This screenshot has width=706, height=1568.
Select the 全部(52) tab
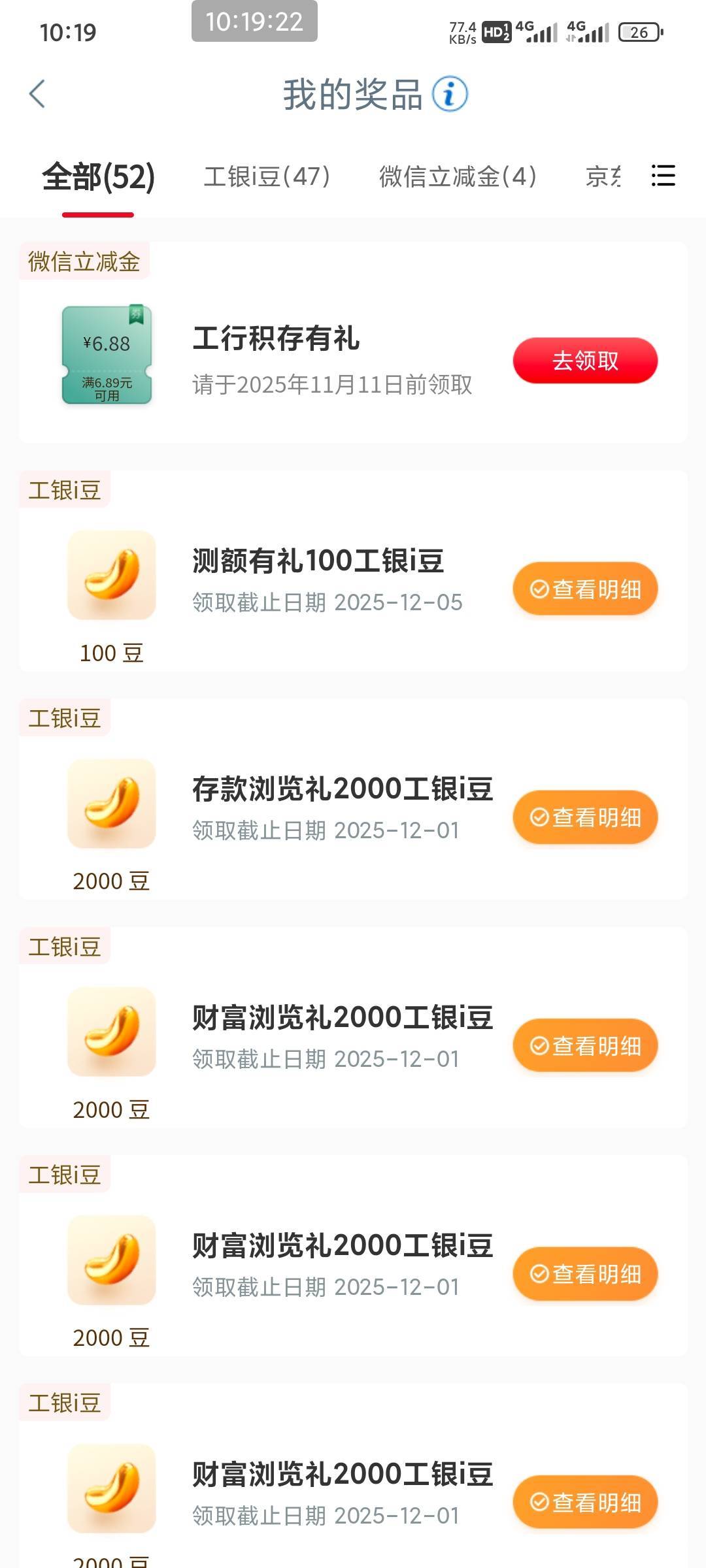(98, 177)
